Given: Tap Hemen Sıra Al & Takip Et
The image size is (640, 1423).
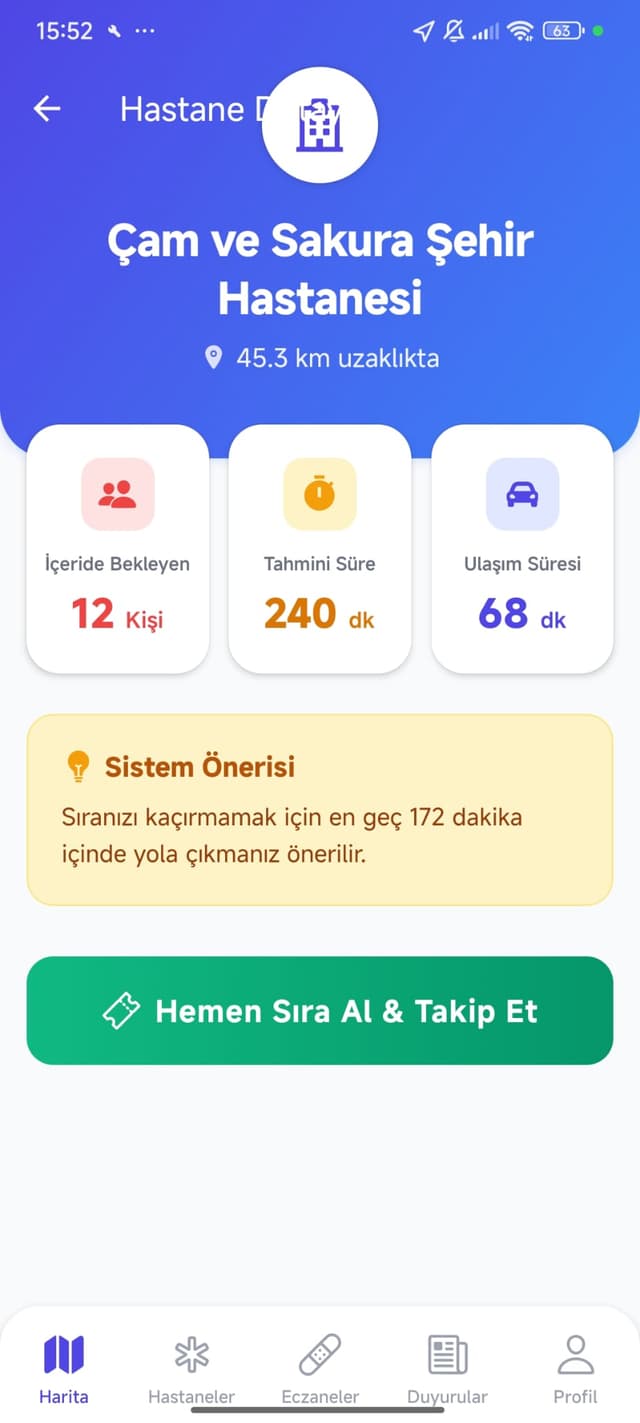Looking at the screenshot, I should pos(320,1010).
